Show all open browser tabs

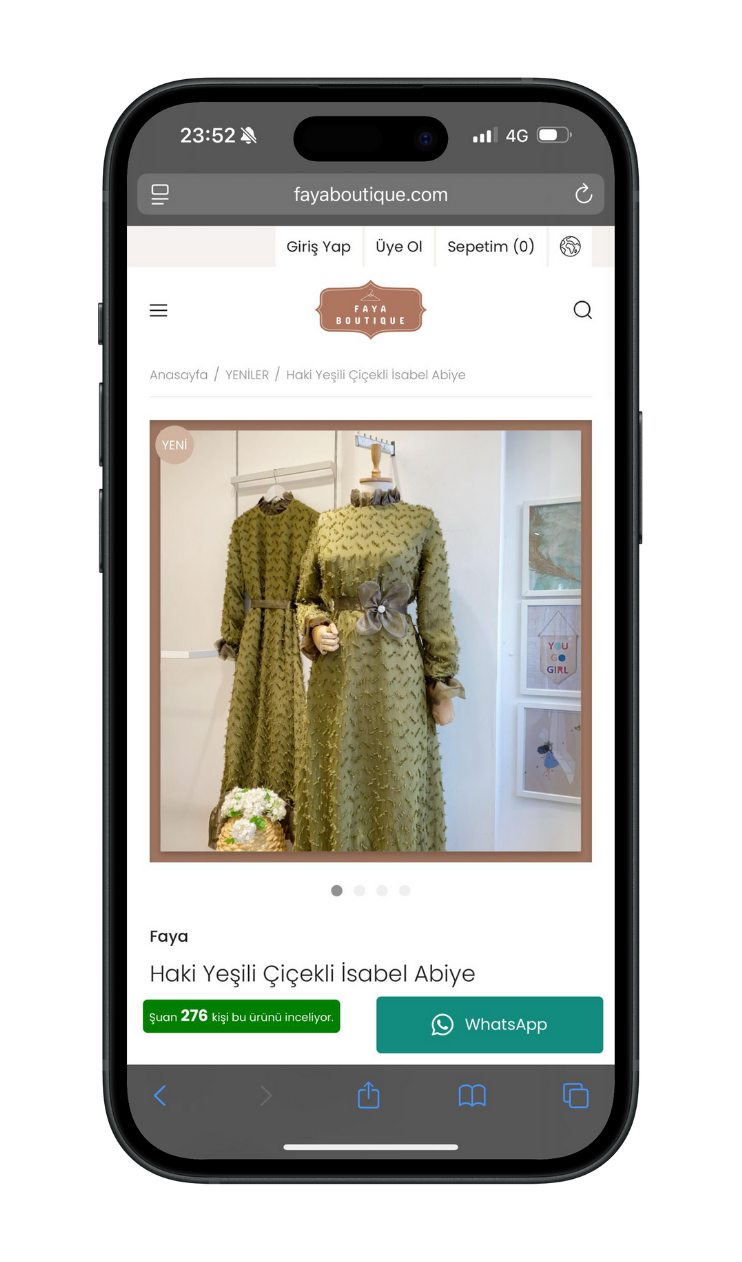576,1095
